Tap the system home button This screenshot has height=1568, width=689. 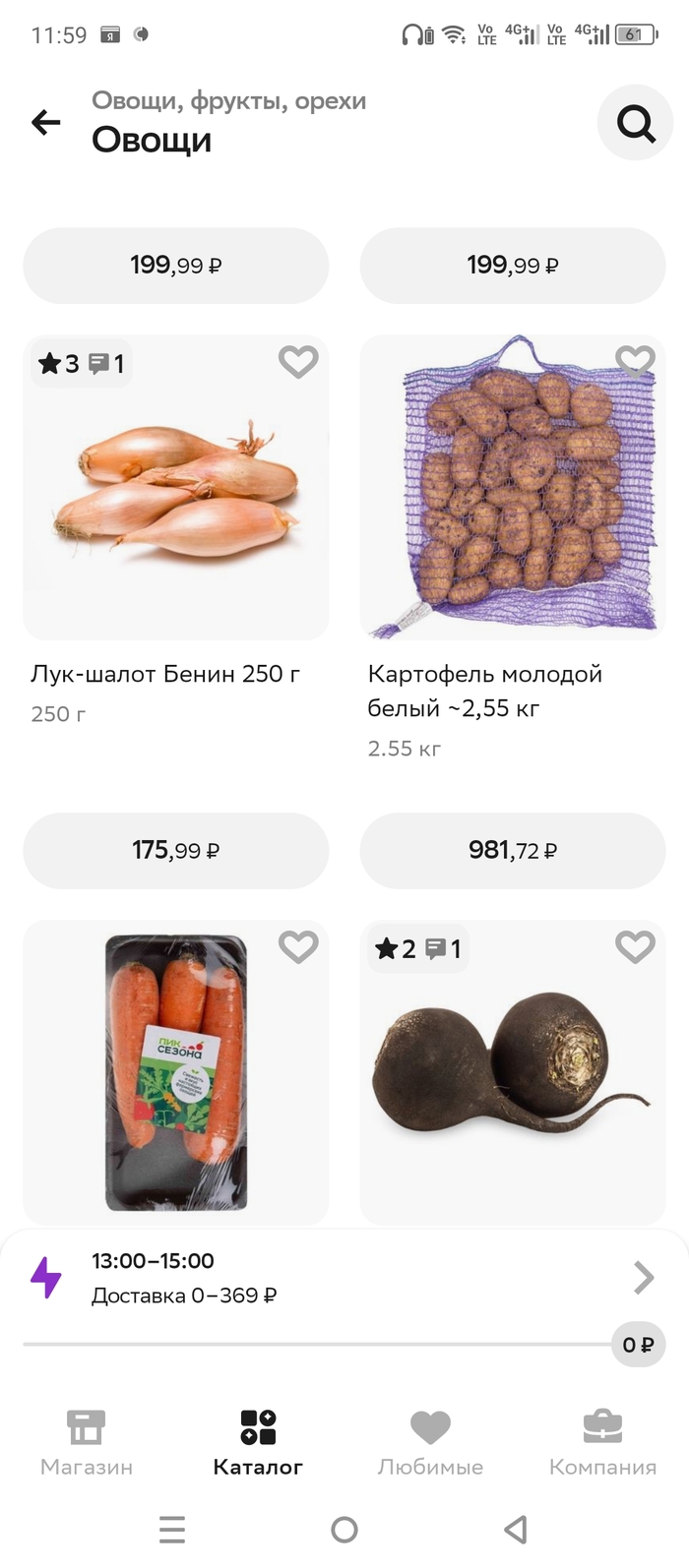click(344, 1530)
